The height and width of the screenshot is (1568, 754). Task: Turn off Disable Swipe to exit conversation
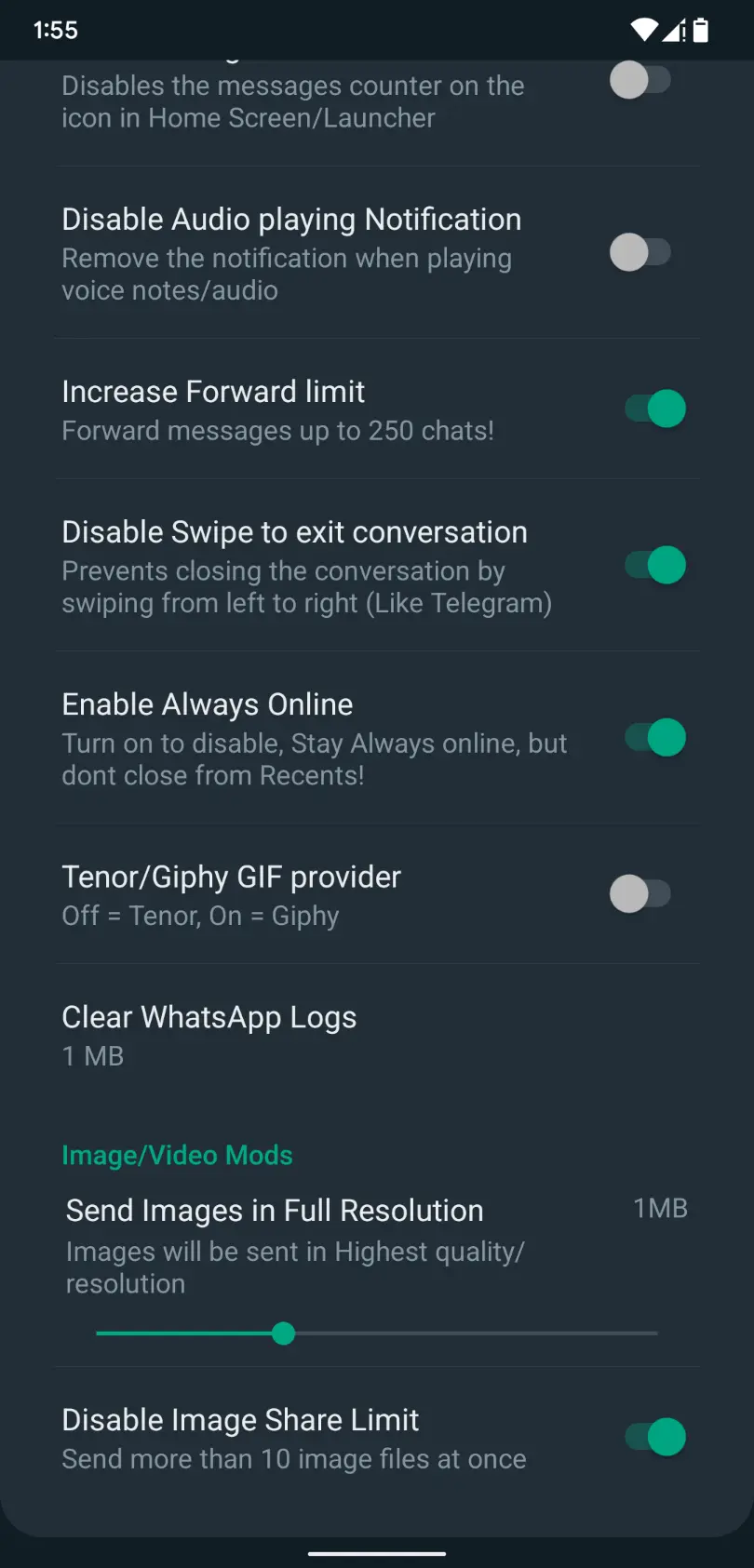pyautogui.click(x=654, y=565)
